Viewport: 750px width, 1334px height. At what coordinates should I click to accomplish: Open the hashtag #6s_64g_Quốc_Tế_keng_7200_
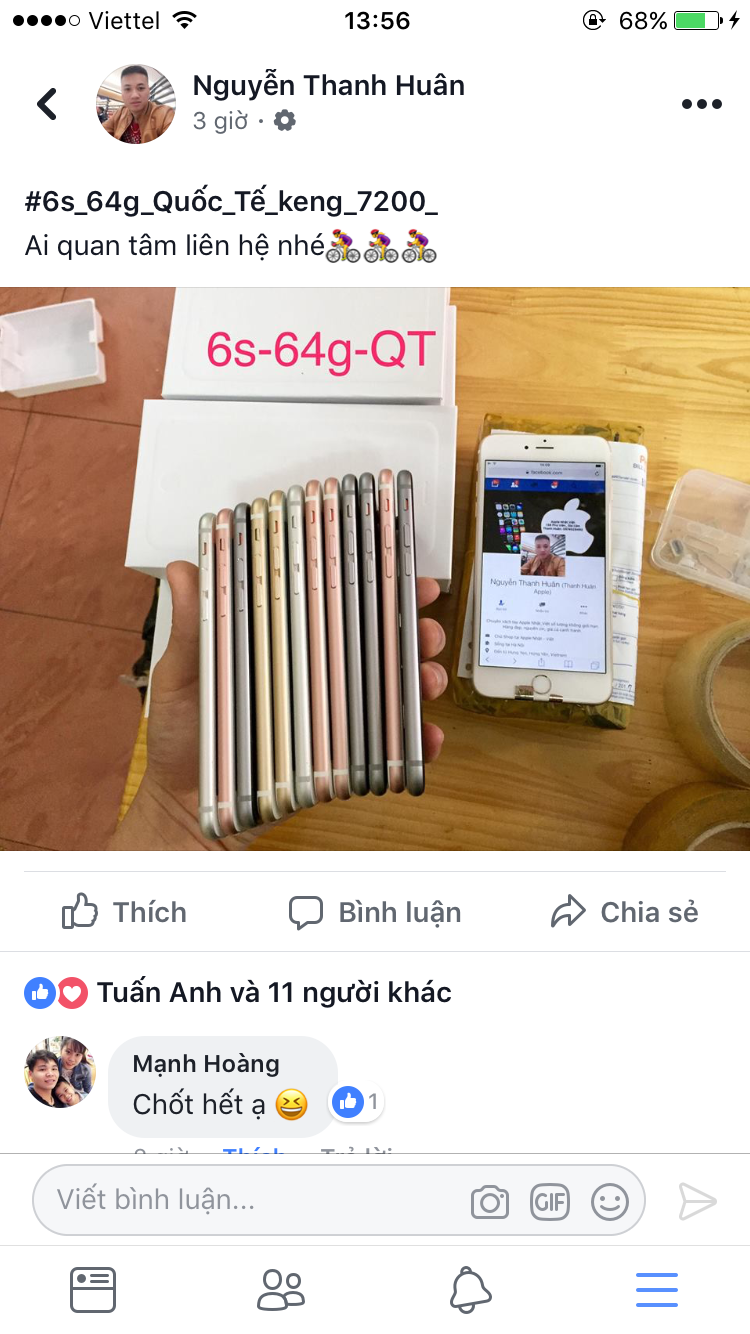tap(232, 201)
